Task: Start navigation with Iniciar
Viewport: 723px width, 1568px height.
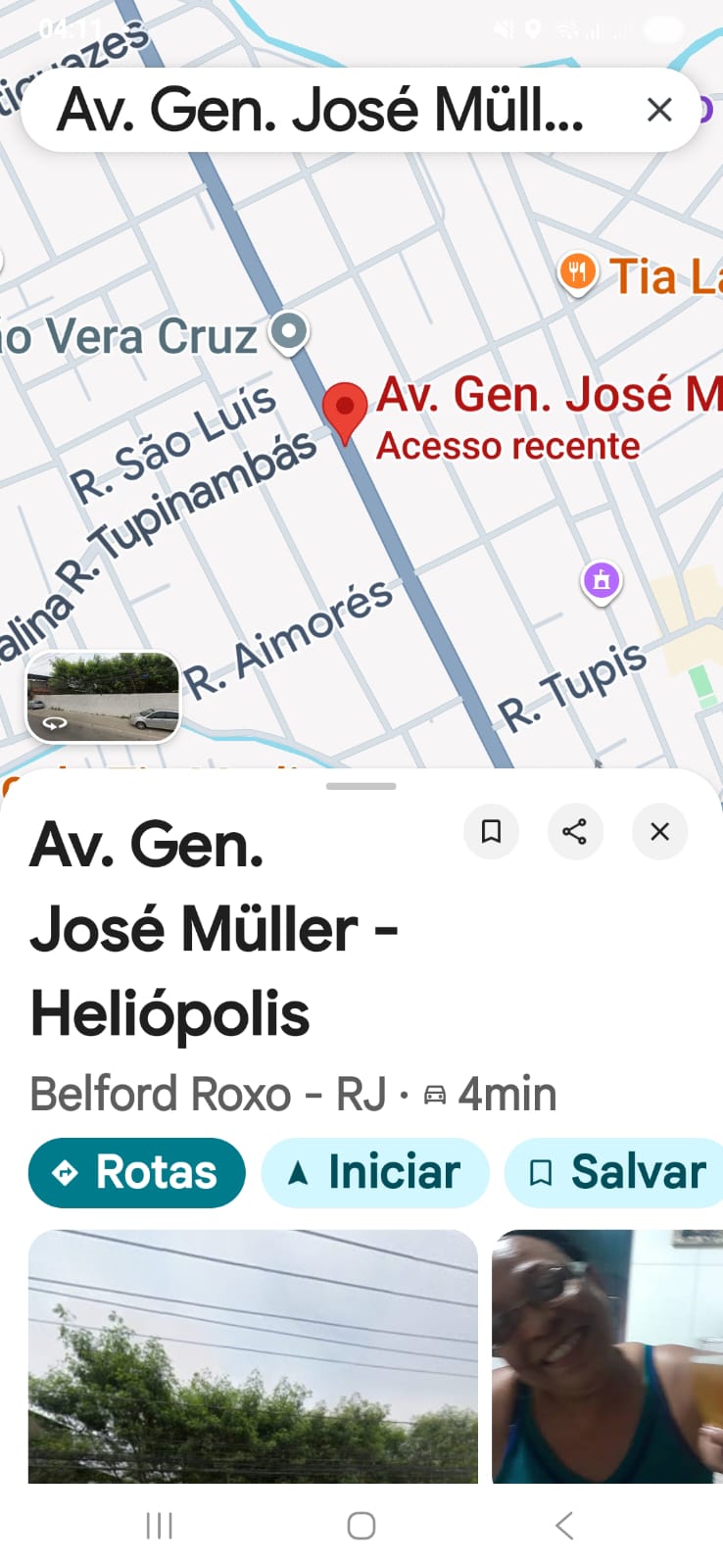Action: 375,1172
